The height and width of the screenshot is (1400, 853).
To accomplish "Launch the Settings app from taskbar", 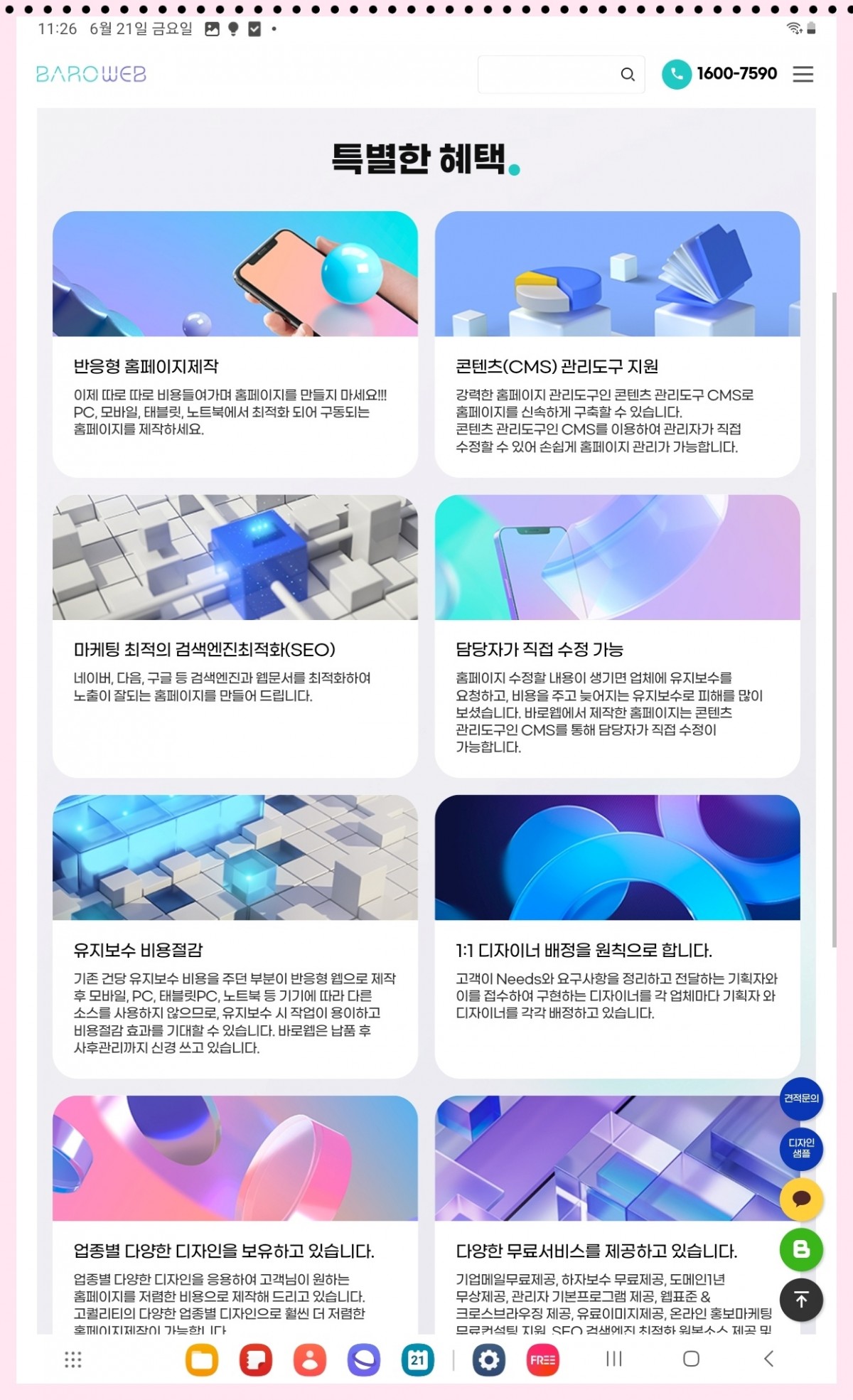I will [x=488, y=1359].
